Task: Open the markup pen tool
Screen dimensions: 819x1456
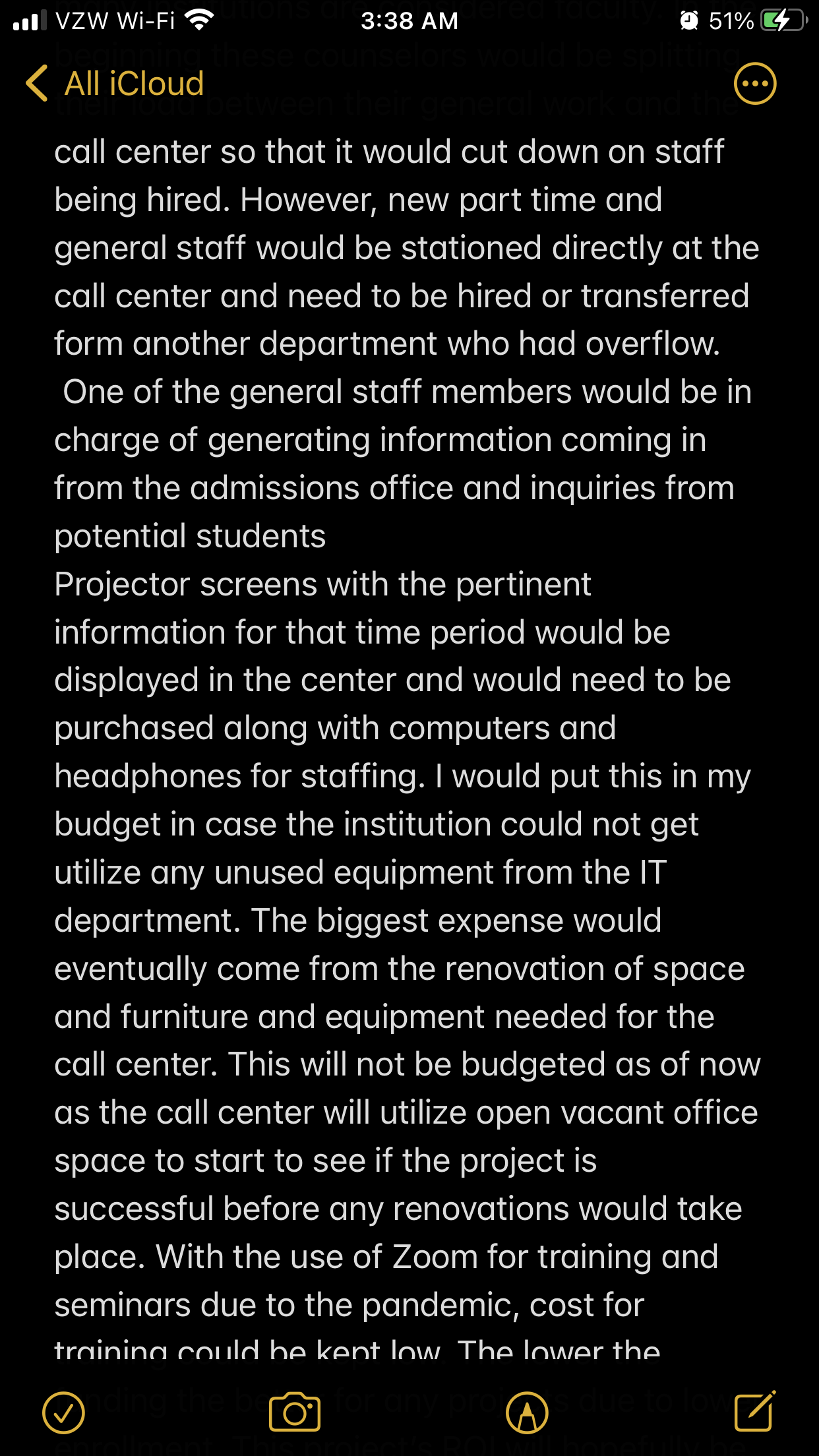Action: [527, 1412]
